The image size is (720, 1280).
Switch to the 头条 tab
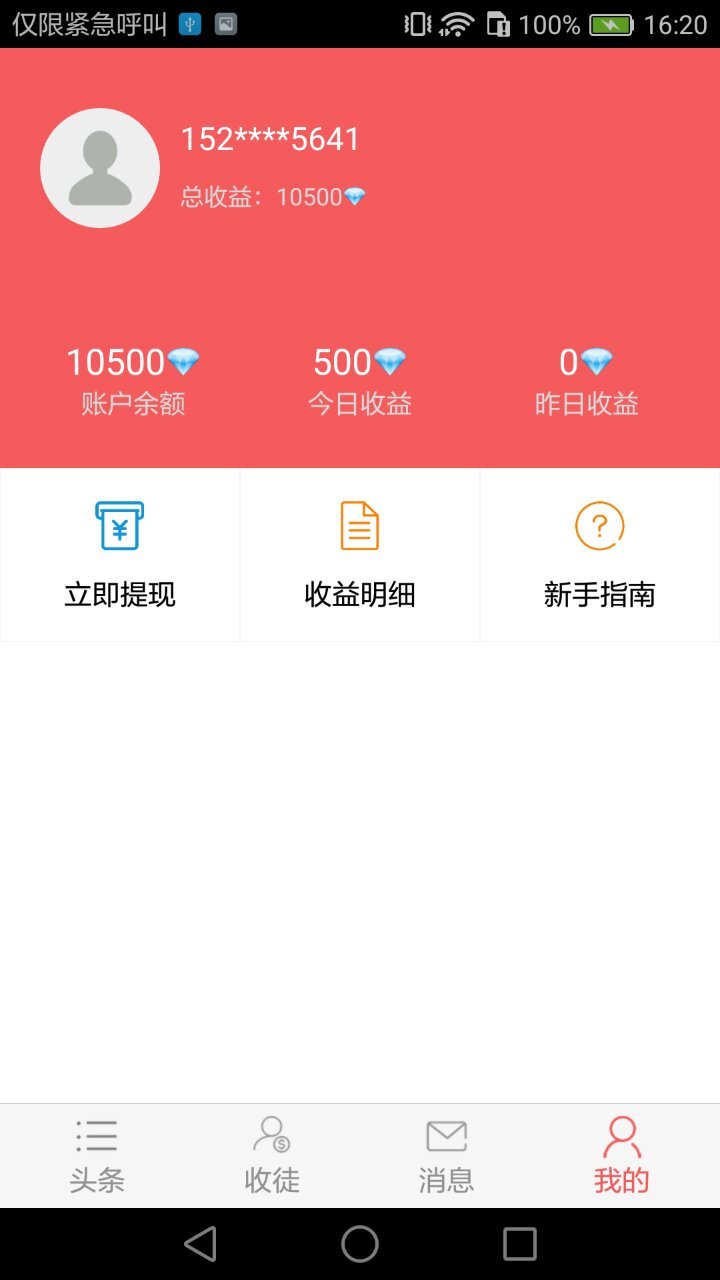(x=96, y=1180)
